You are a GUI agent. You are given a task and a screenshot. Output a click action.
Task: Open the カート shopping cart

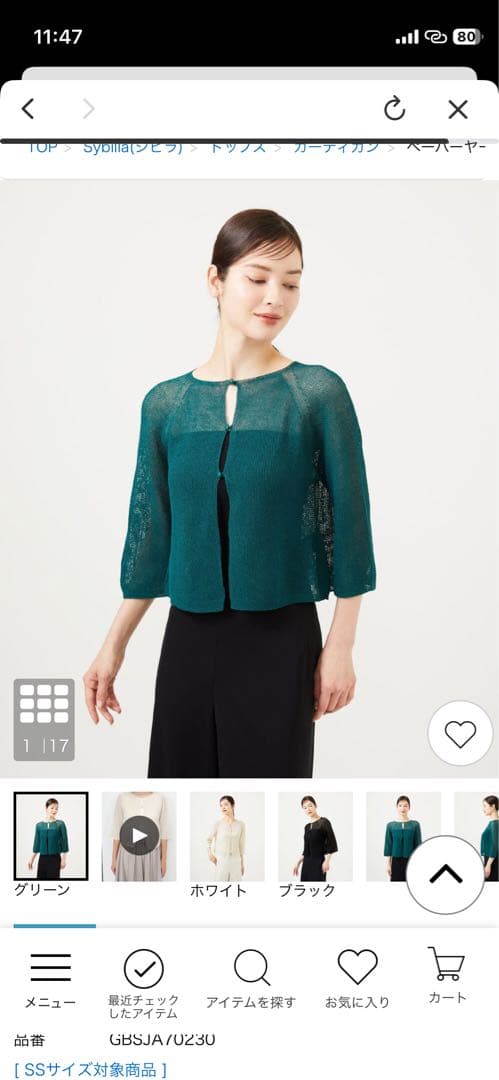coord(447,975)
